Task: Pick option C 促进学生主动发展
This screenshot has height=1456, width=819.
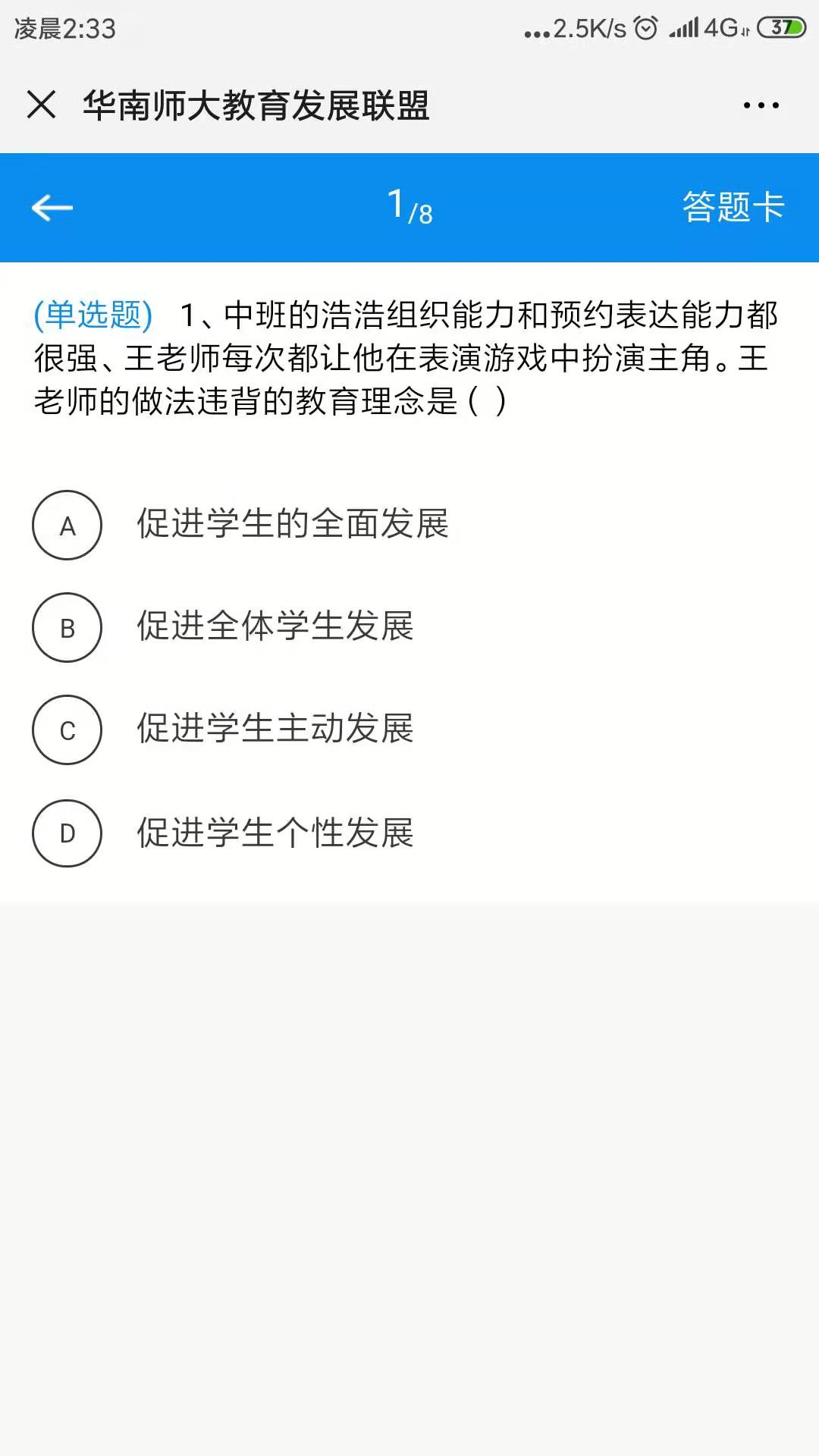Action: [x=67, y=730]
